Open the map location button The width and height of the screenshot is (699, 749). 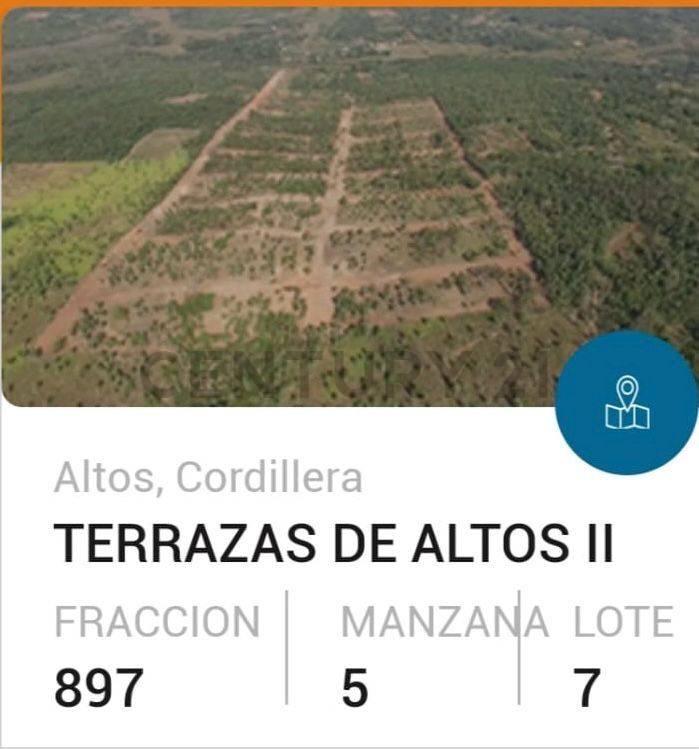point(627,403)
